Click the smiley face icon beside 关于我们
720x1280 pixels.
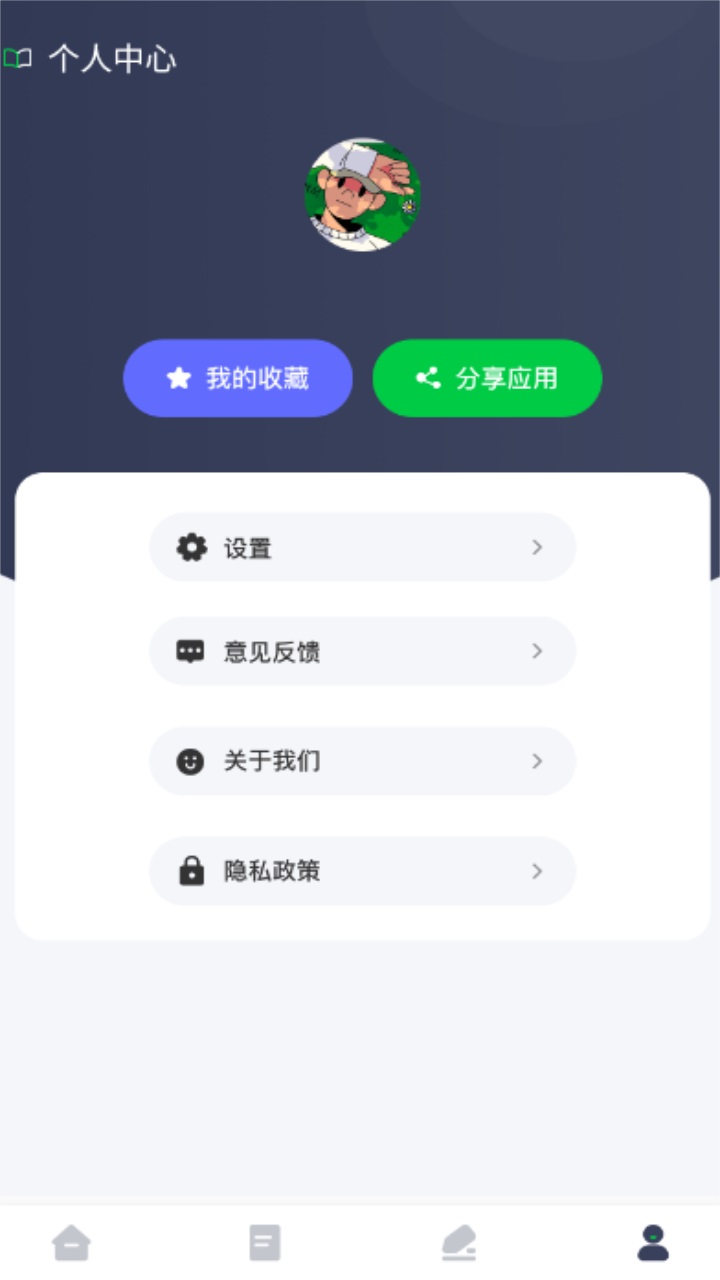[x=191, y=761]
